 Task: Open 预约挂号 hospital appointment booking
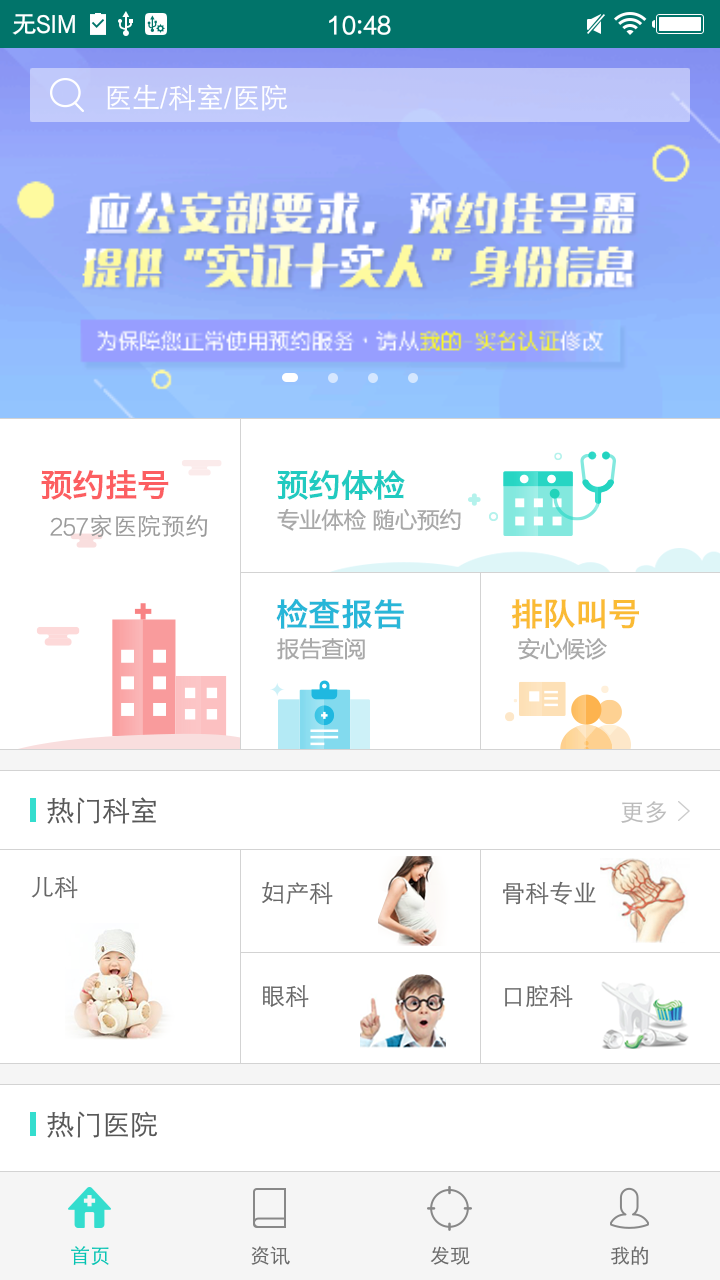[120, 584]
